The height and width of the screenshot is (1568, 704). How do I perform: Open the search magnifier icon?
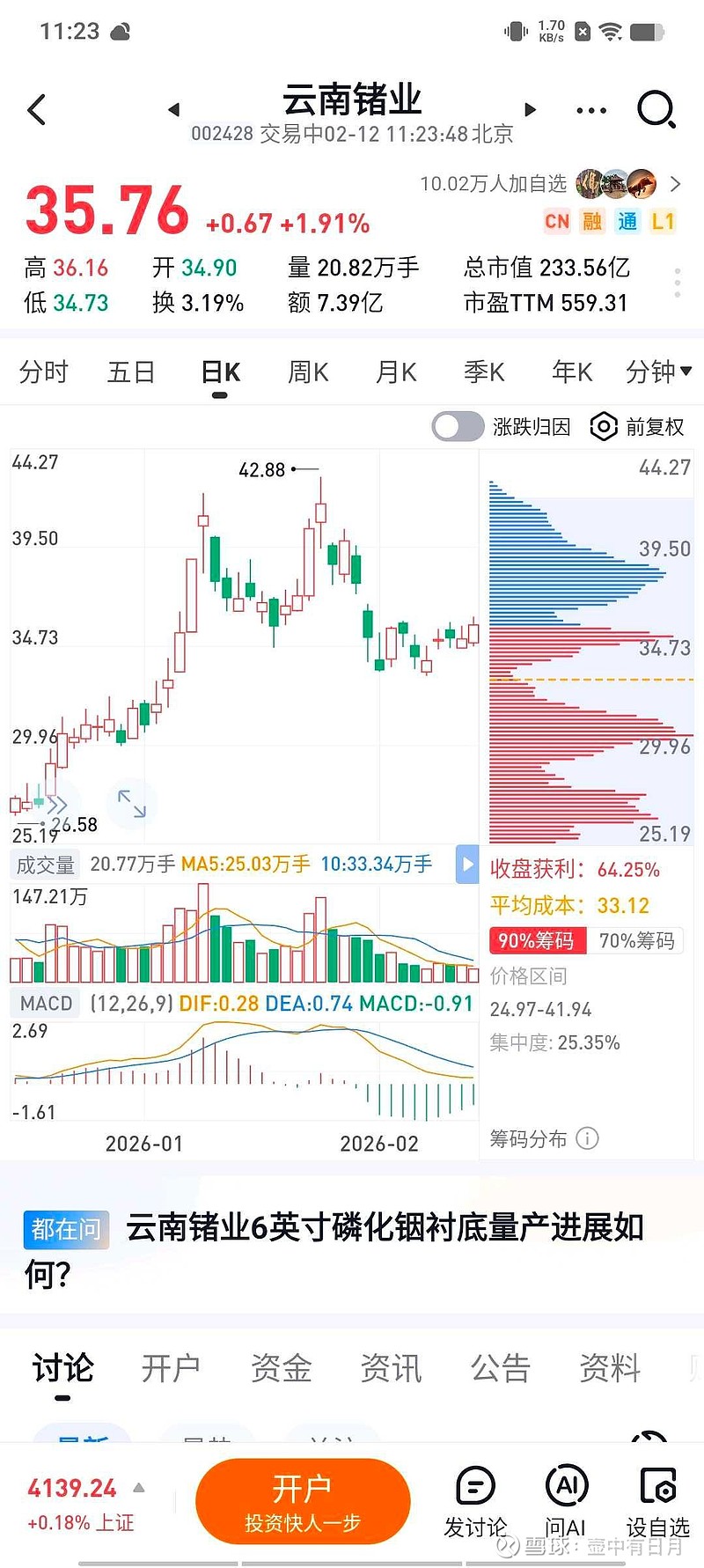[x=656, y=110]
